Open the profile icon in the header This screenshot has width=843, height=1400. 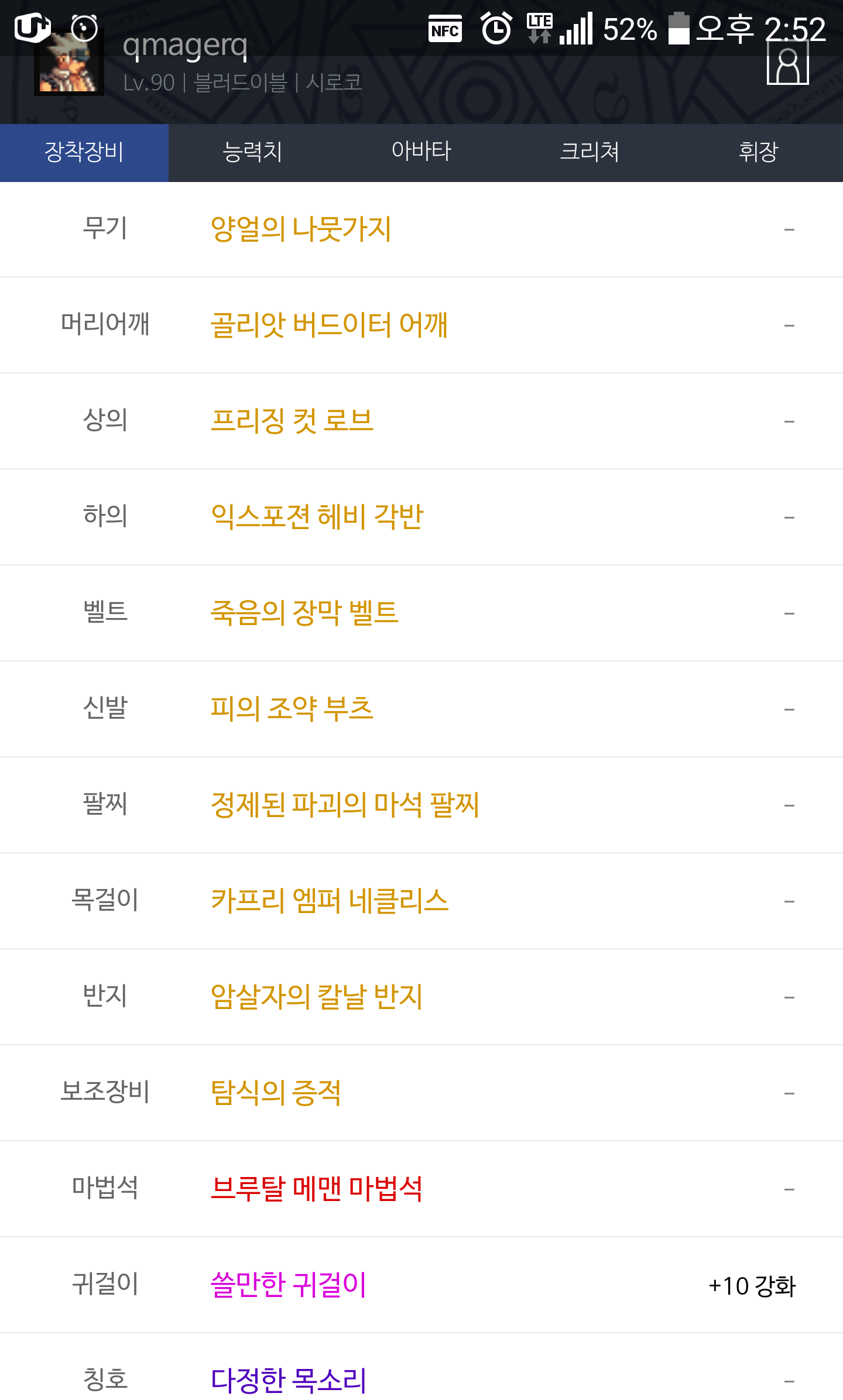pos(787,63)
